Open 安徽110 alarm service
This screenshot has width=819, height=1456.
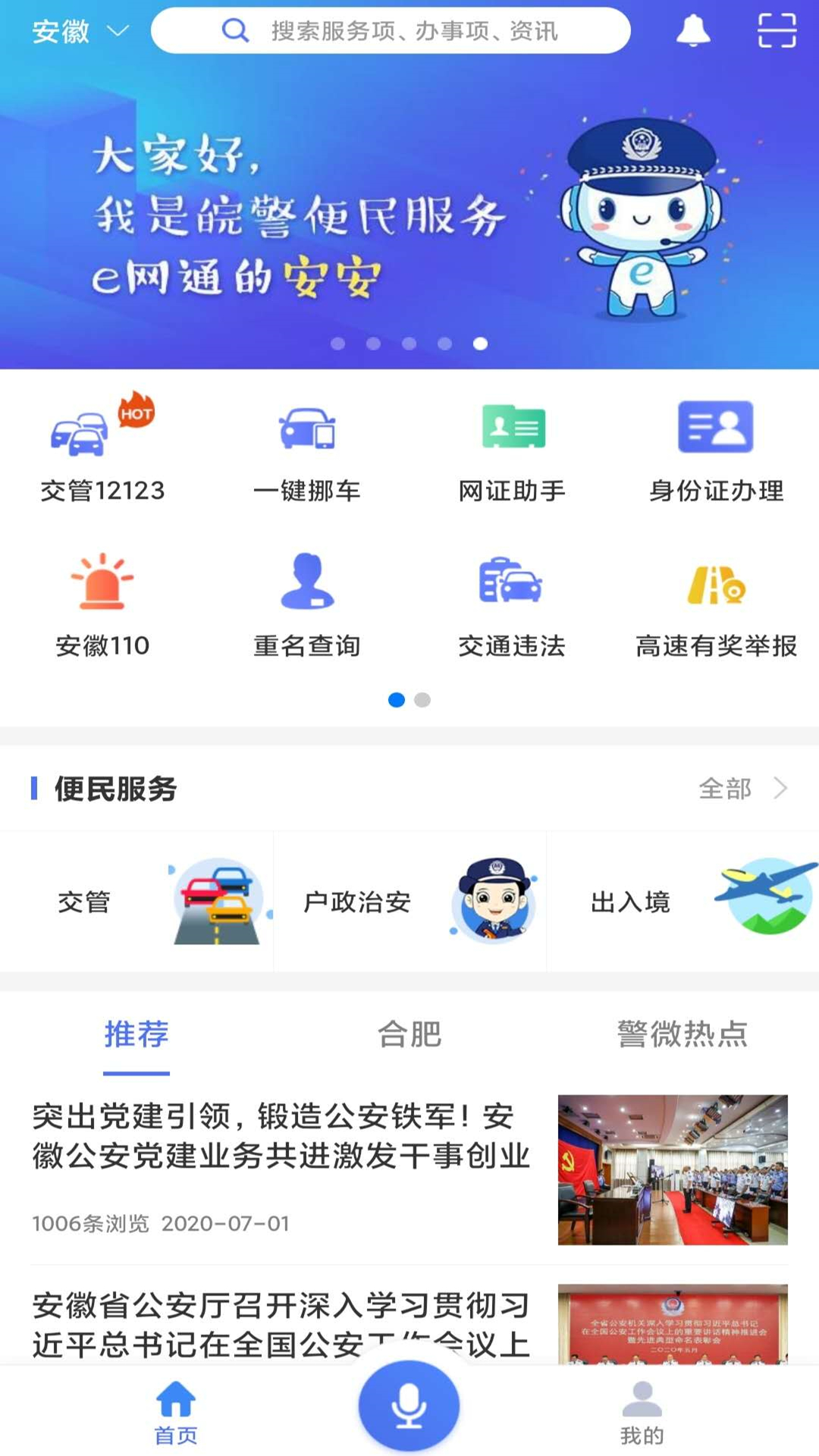coord(102,604)
